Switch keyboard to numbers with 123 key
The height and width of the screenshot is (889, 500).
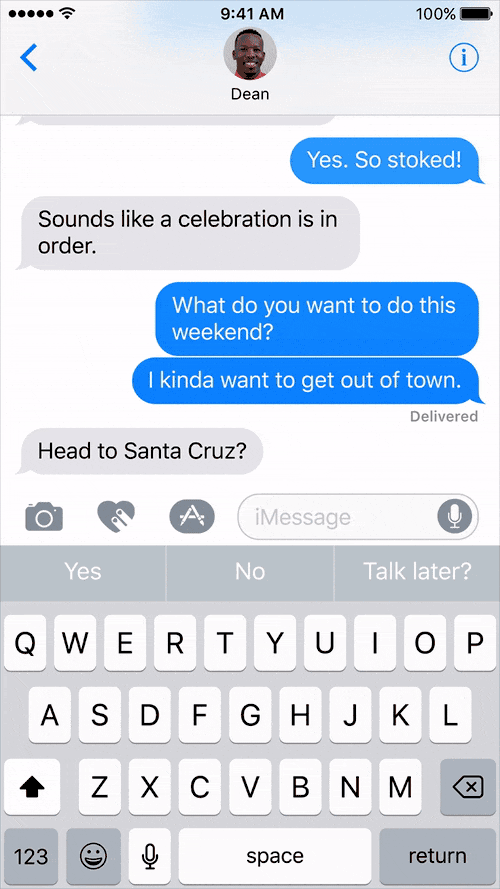coord(31,856)
